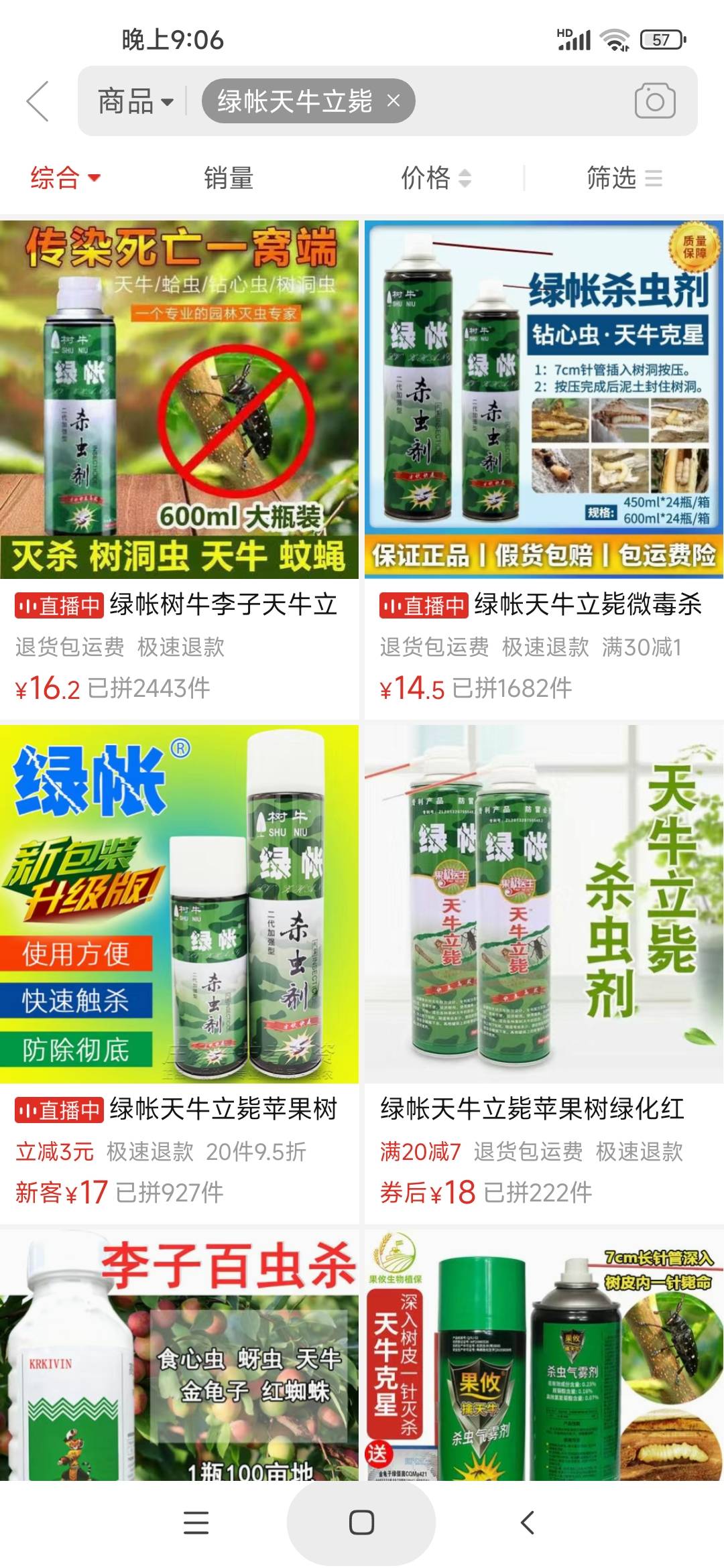Viewport: 724px width, 1568px height.
Task: Remove the 绿帐天牛立毙 search tag
Action: tap(394, 101)
